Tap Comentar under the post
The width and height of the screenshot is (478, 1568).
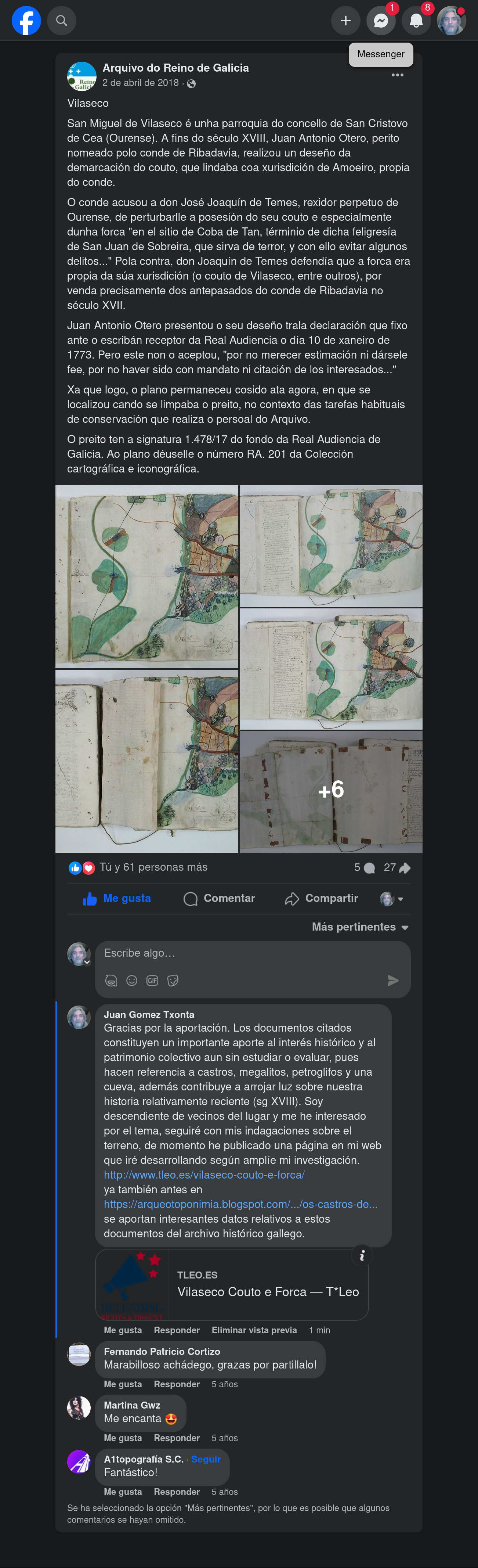219,898
